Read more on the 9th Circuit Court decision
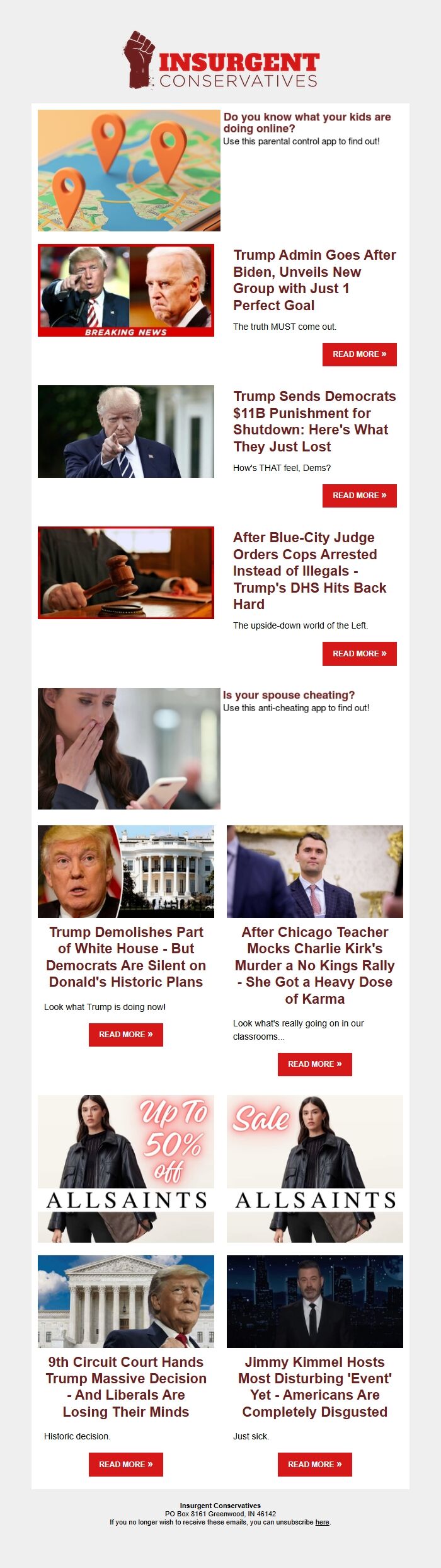The width and height of the screenshot is (441, 1568). pos(126,1465)
